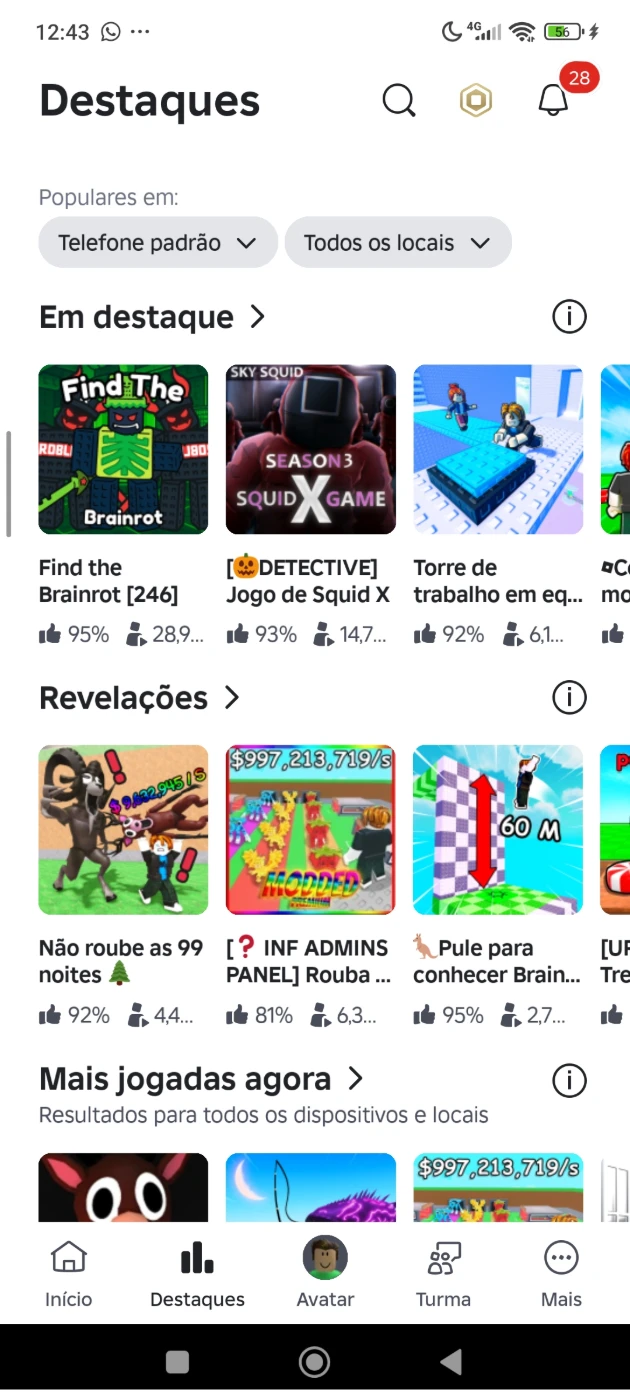The width and height of the screenshot is (630, 1400).
Task: Open Não roube as 99 noites game
Action: (123, 830)
